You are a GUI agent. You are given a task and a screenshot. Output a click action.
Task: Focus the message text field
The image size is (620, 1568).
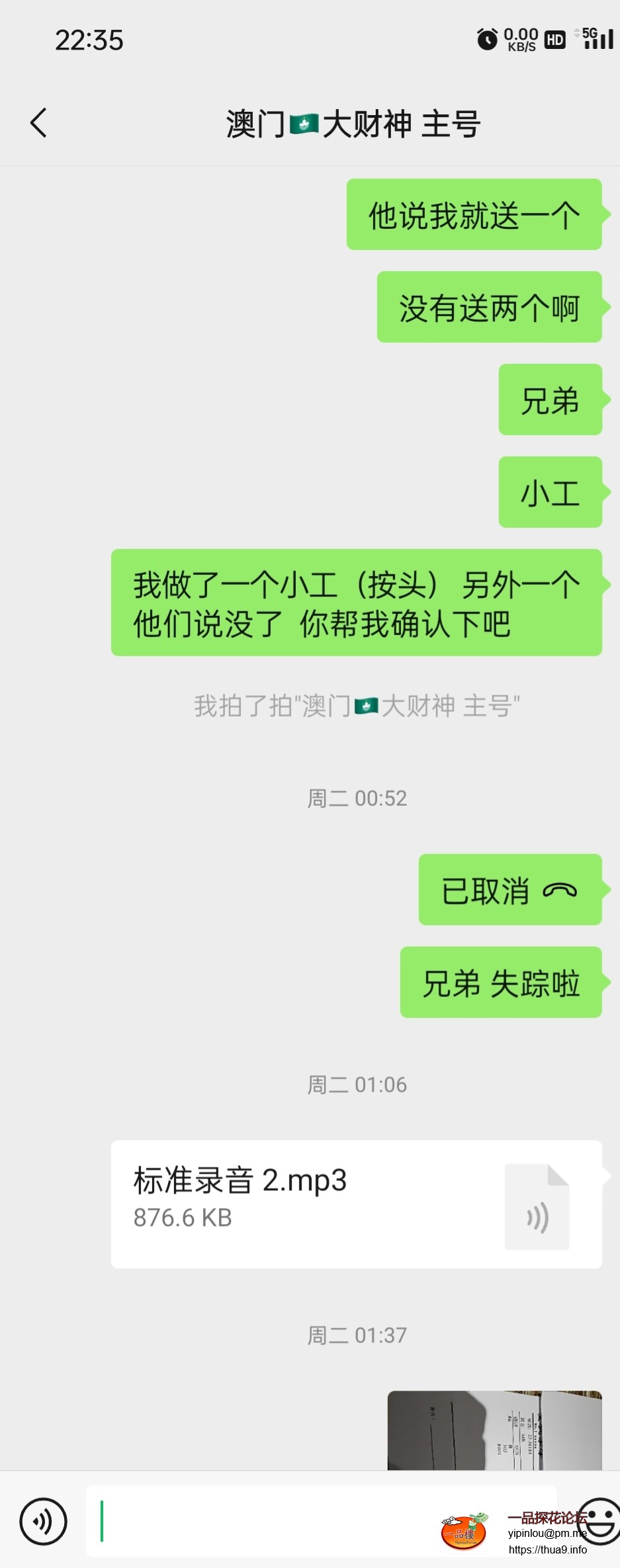265,1521
